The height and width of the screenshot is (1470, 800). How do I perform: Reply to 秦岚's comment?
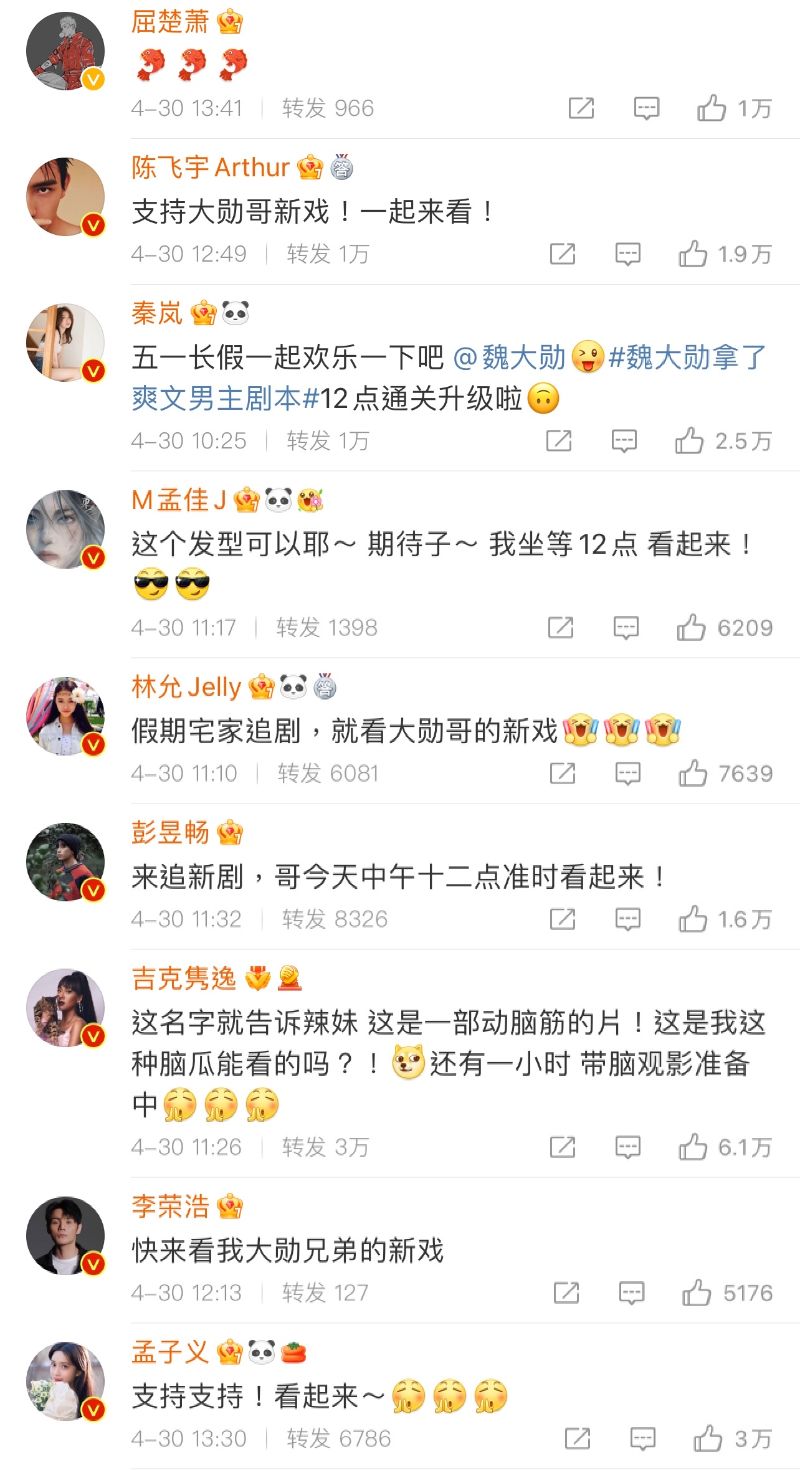[x=625, y=440]
